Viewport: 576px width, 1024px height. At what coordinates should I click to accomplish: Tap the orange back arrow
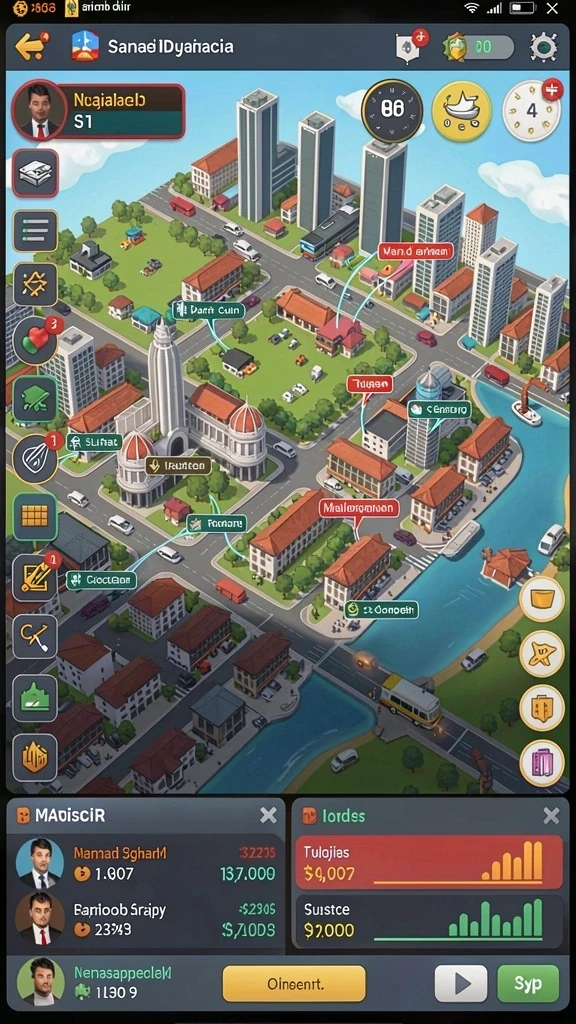pyautogui.click(x=31, y=47)
